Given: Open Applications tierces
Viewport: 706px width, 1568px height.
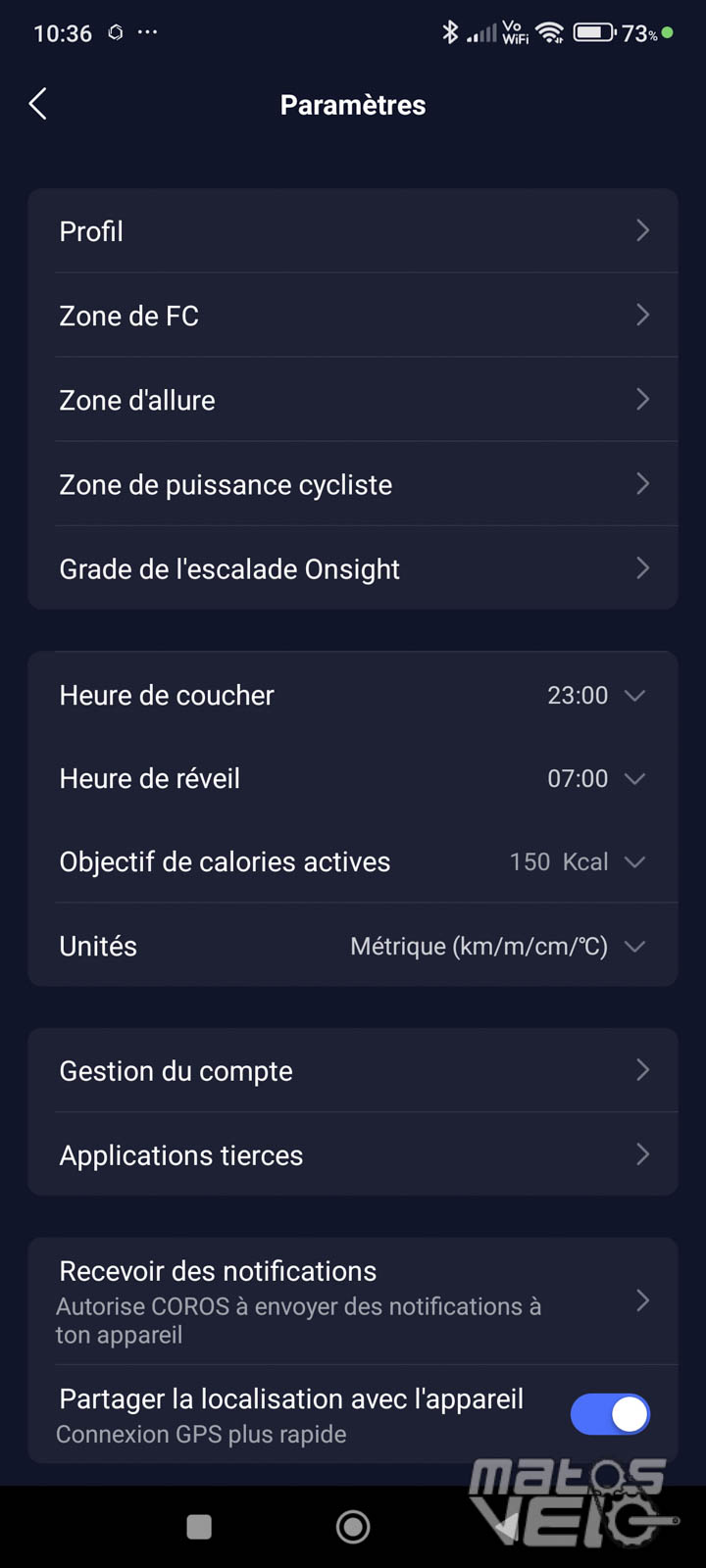Looking at the screenshot, I should [x=353, y=1154].
